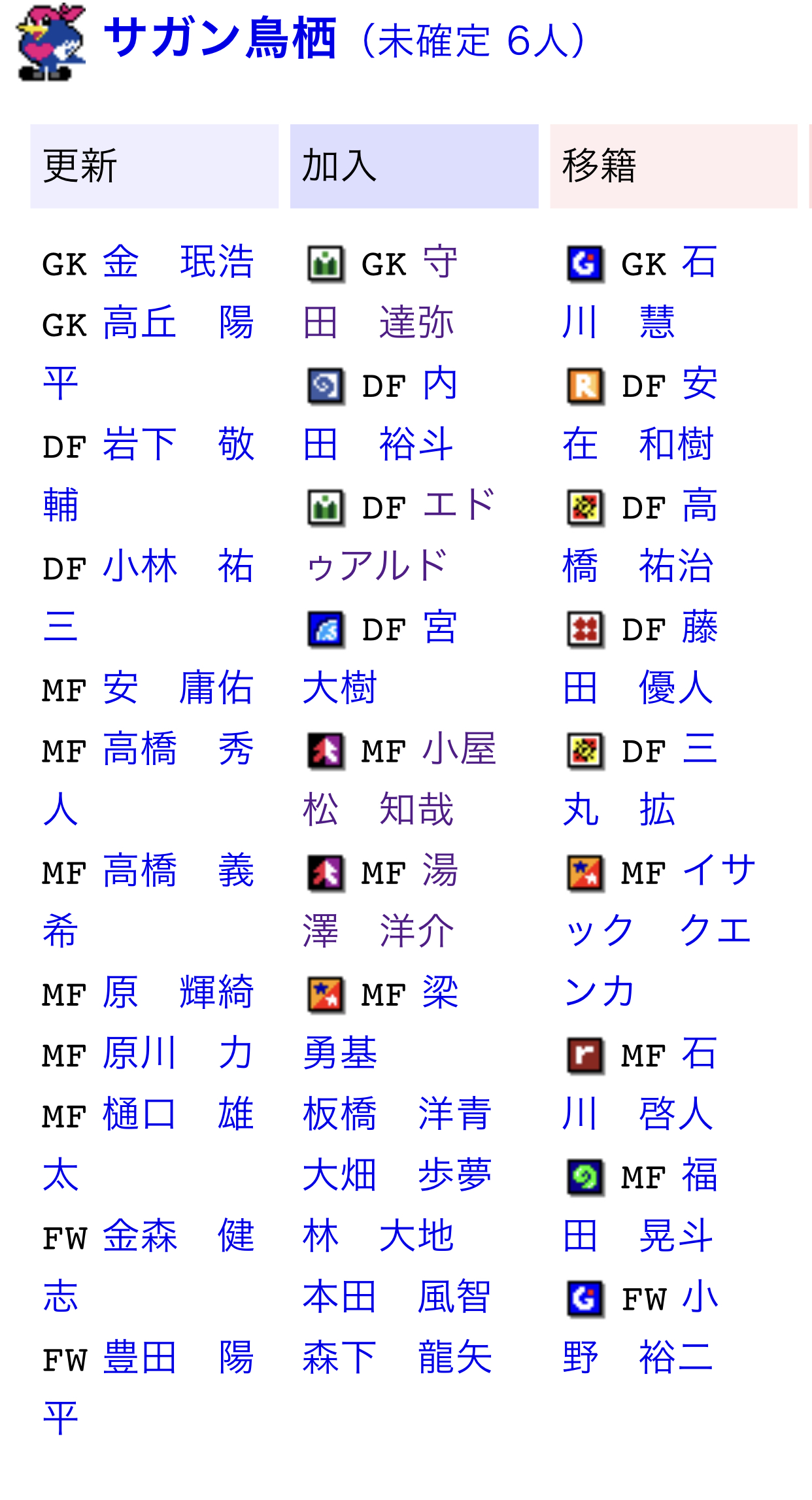
Task: Open player 原 輝綺 link
Action: click(178, 992)
